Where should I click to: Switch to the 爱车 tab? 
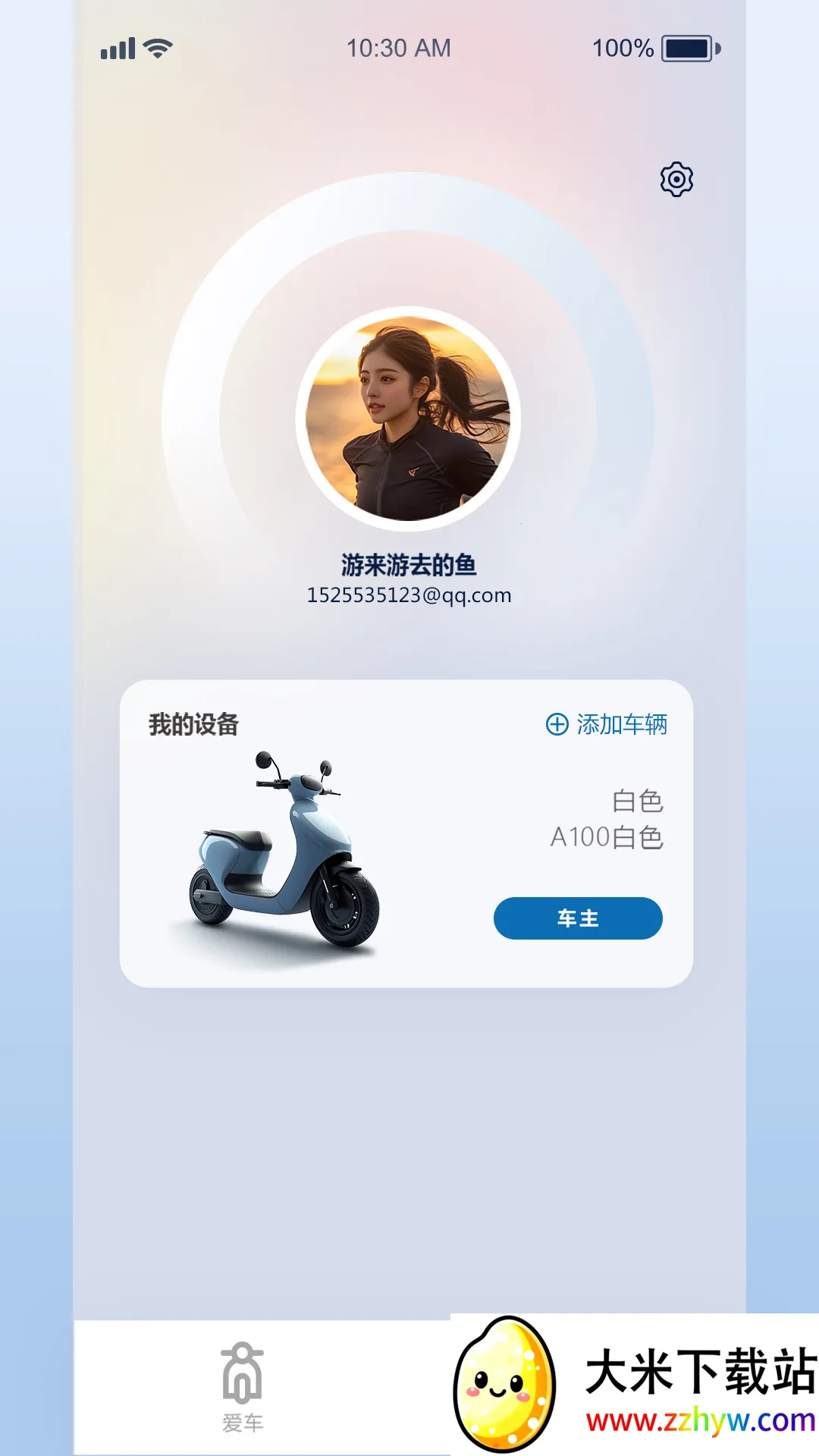tap(243, 1386)
